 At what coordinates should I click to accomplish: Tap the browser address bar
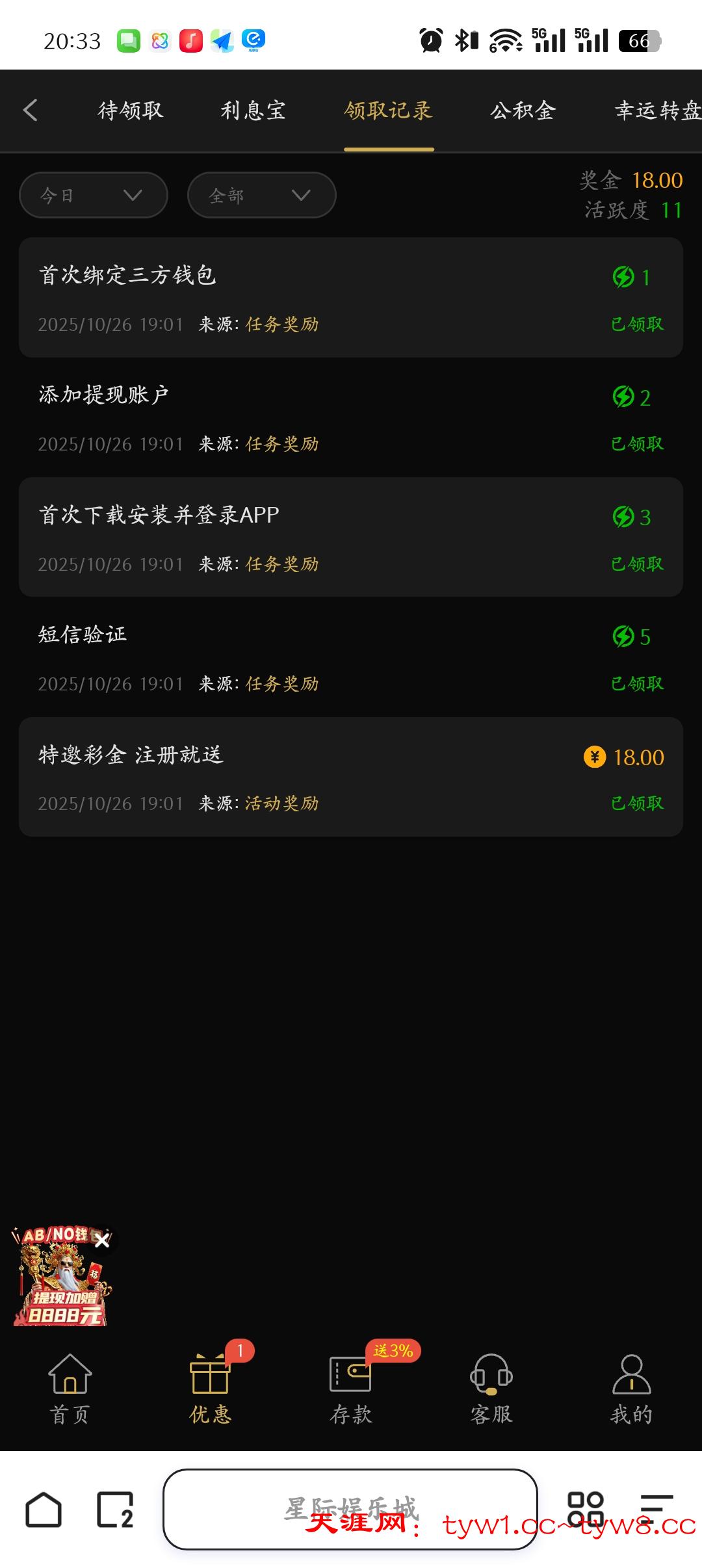click(x=350, y=1509)
